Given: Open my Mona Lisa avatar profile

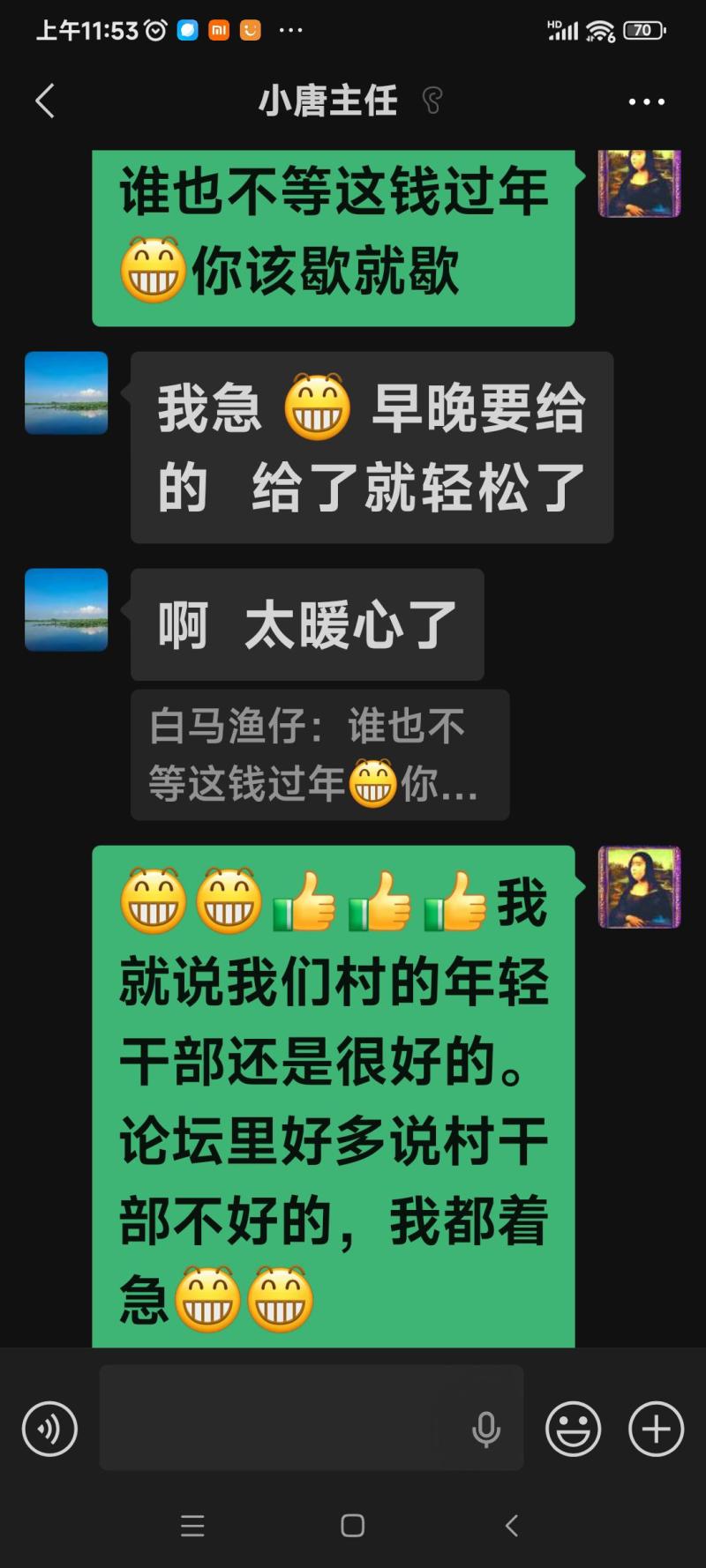Looking at the screenshot, I should tap(640, 887).
